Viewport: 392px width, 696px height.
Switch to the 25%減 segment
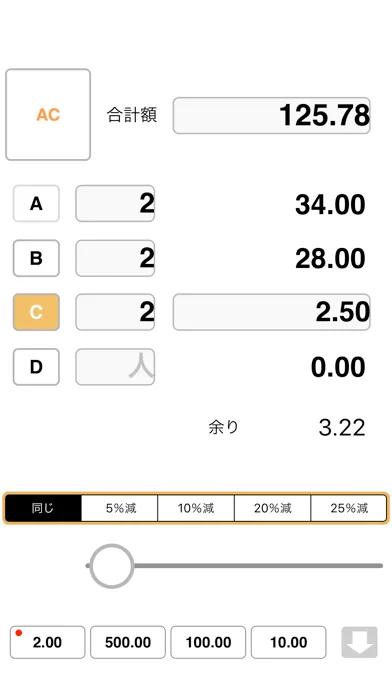[349, 508]
